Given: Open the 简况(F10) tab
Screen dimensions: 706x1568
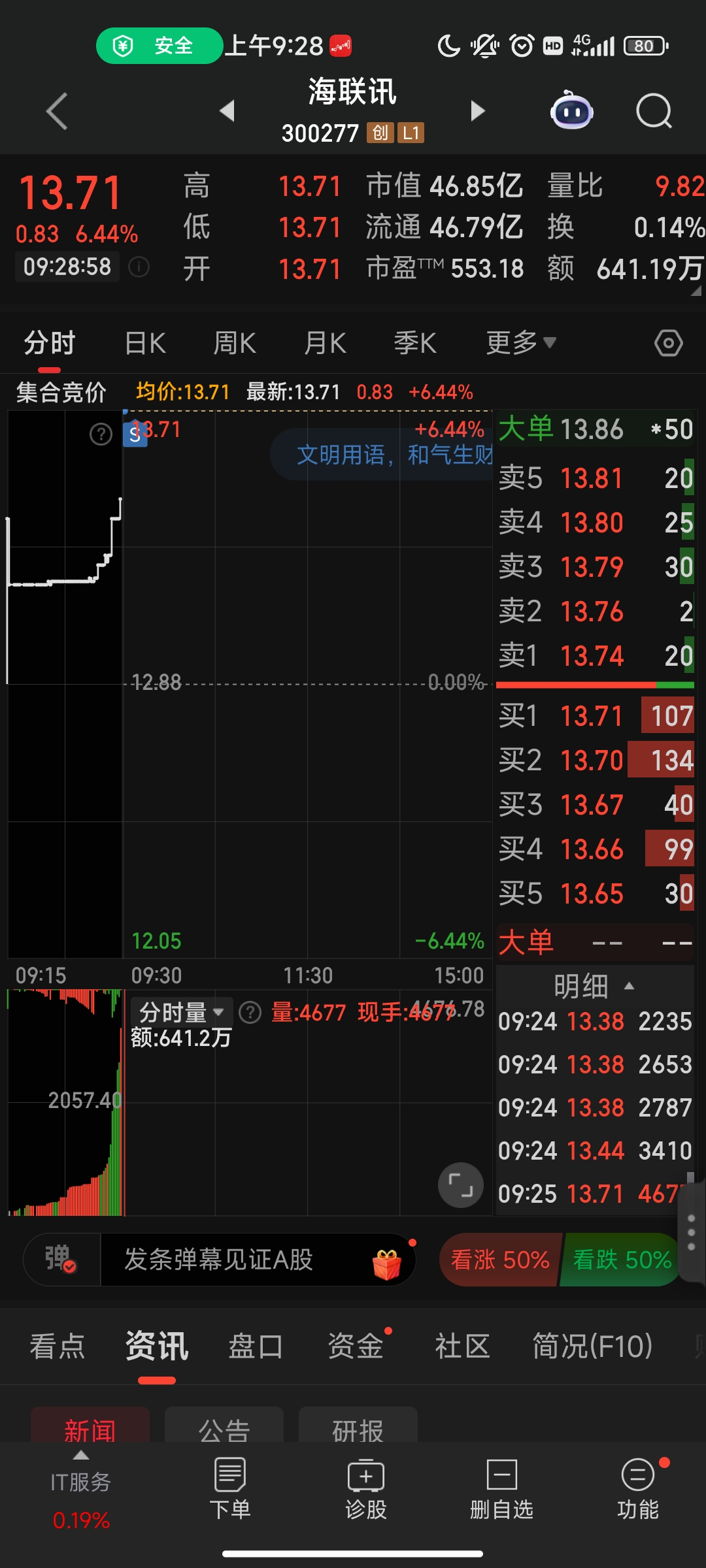Looking at the screenshot, I should click(592, 1347).
